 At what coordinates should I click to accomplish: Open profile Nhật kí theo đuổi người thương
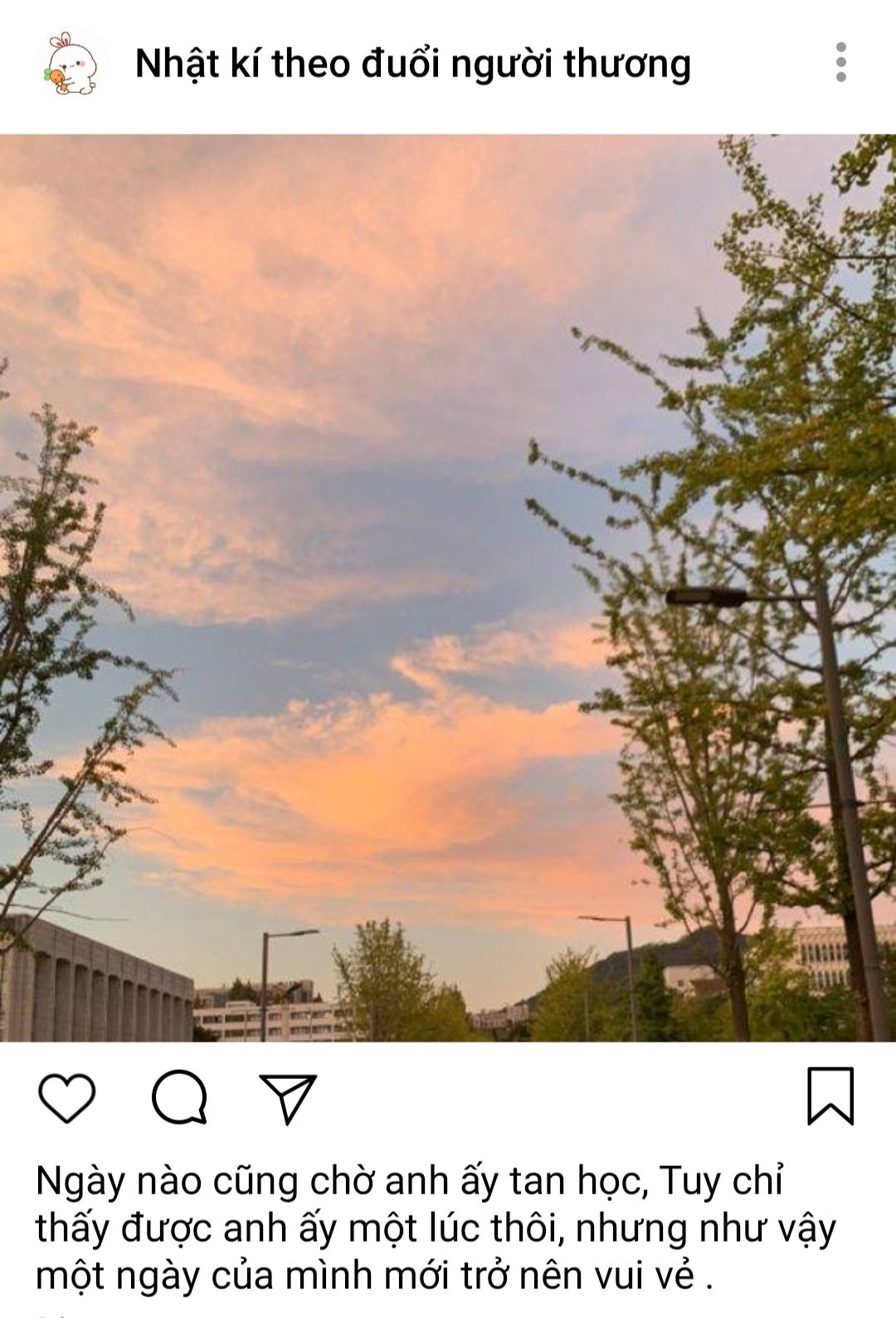point(412,64)
